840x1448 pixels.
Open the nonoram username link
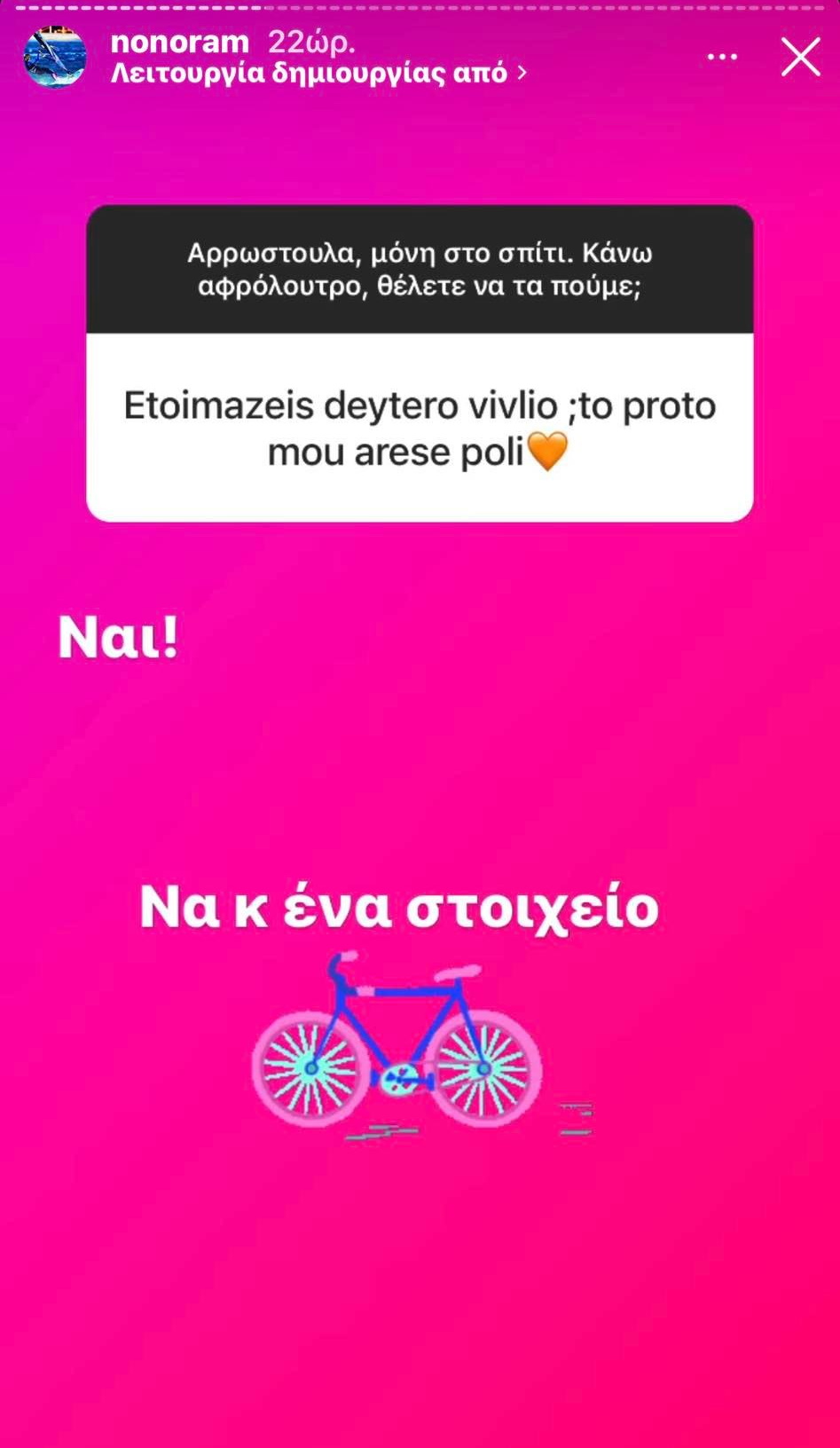180,42
